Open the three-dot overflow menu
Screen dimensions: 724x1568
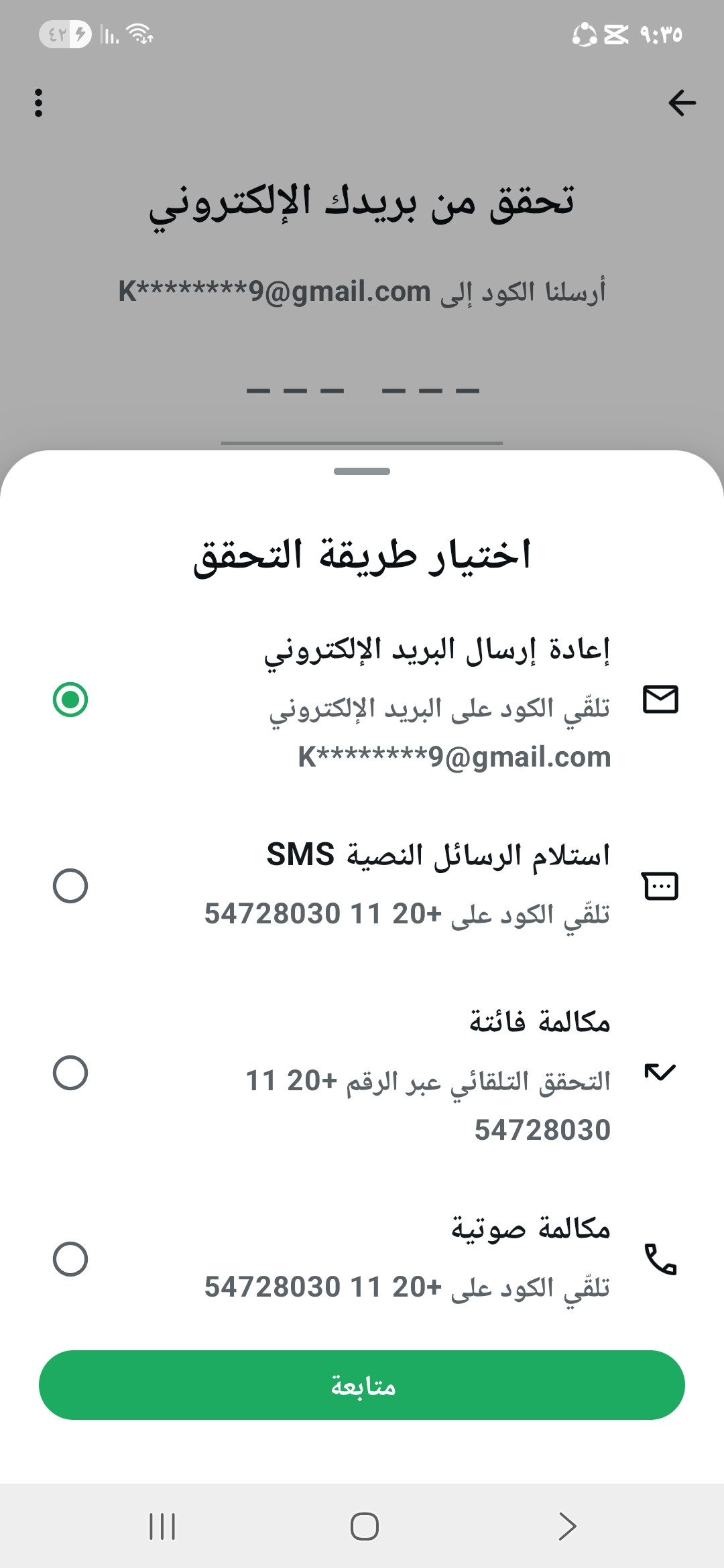point(38,103)
